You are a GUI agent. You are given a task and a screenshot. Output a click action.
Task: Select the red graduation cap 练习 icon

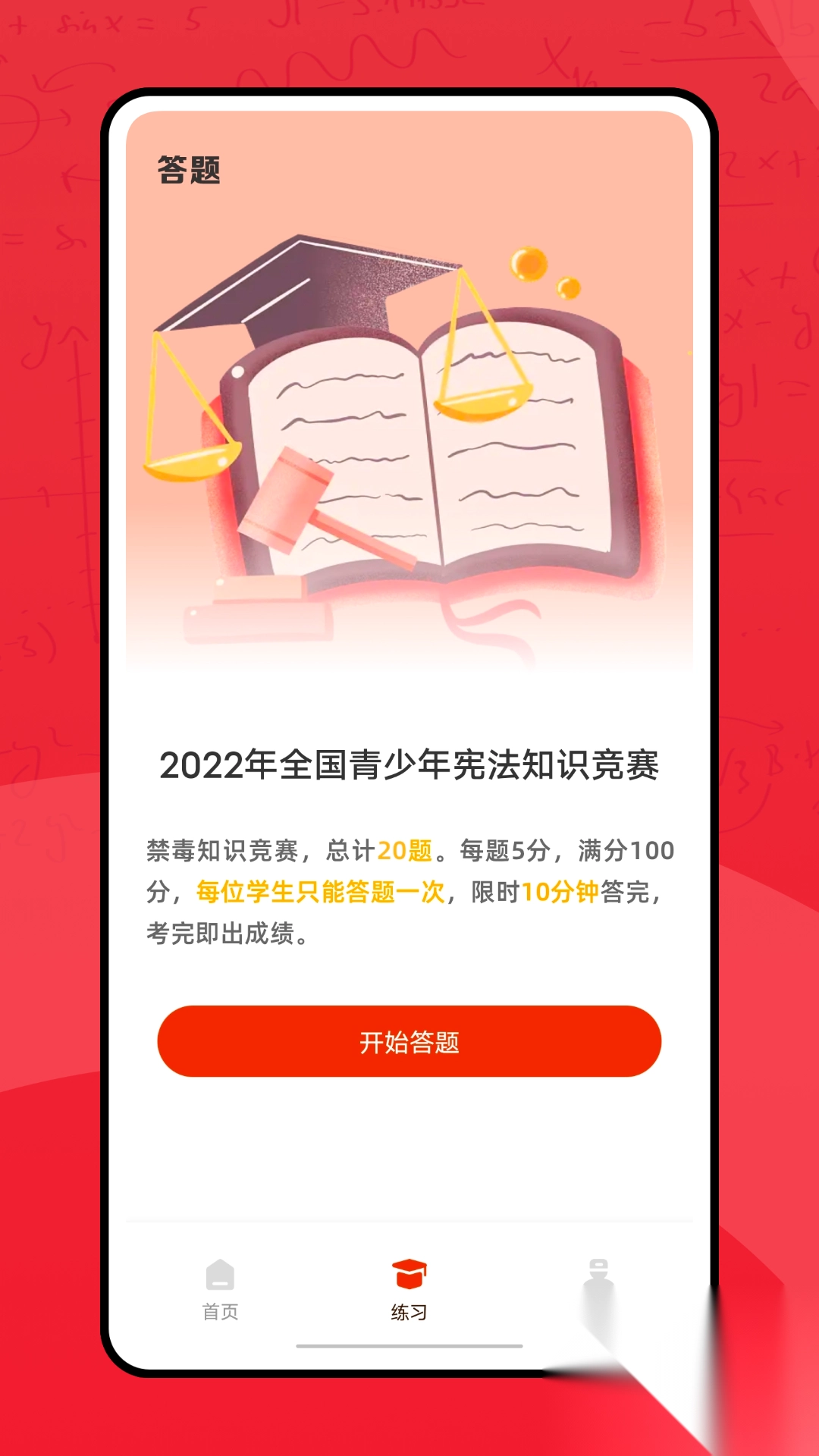click(x=409, y=1275)
